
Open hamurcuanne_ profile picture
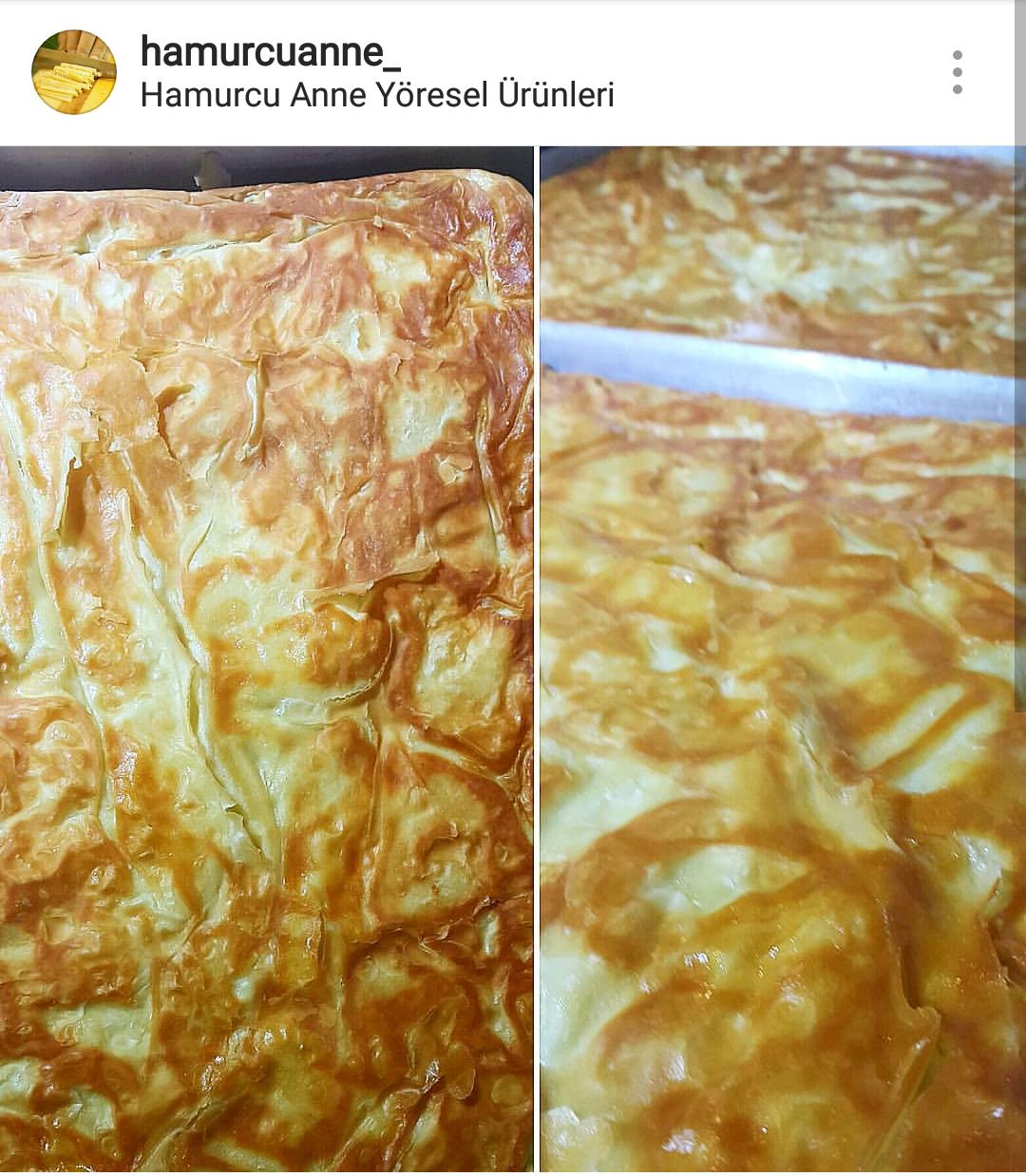coord(74,72)
